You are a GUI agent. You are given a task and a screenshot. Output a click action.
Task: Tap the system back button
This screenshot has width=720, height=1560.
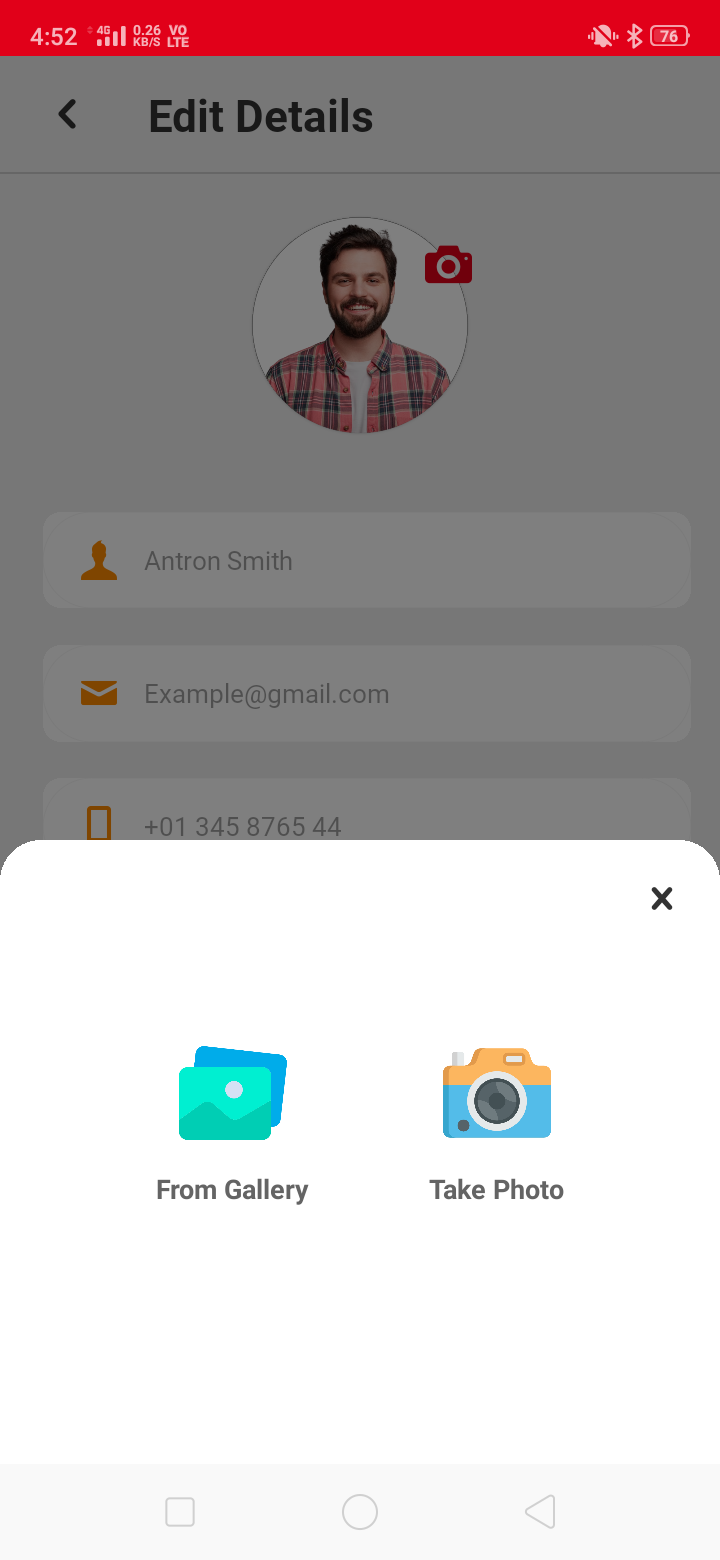[x=540, y=1512]
